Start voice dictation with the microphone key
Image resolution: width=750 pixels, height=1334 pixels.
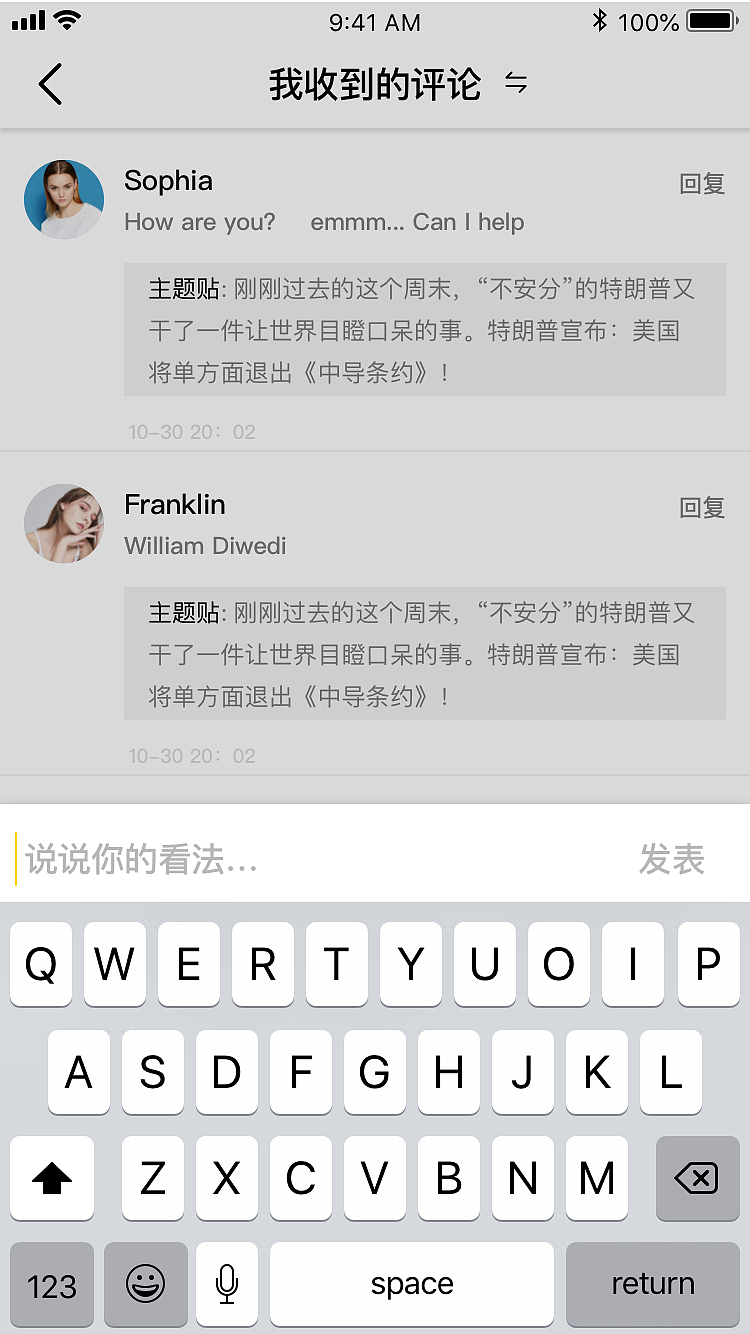click(227, 1285)
